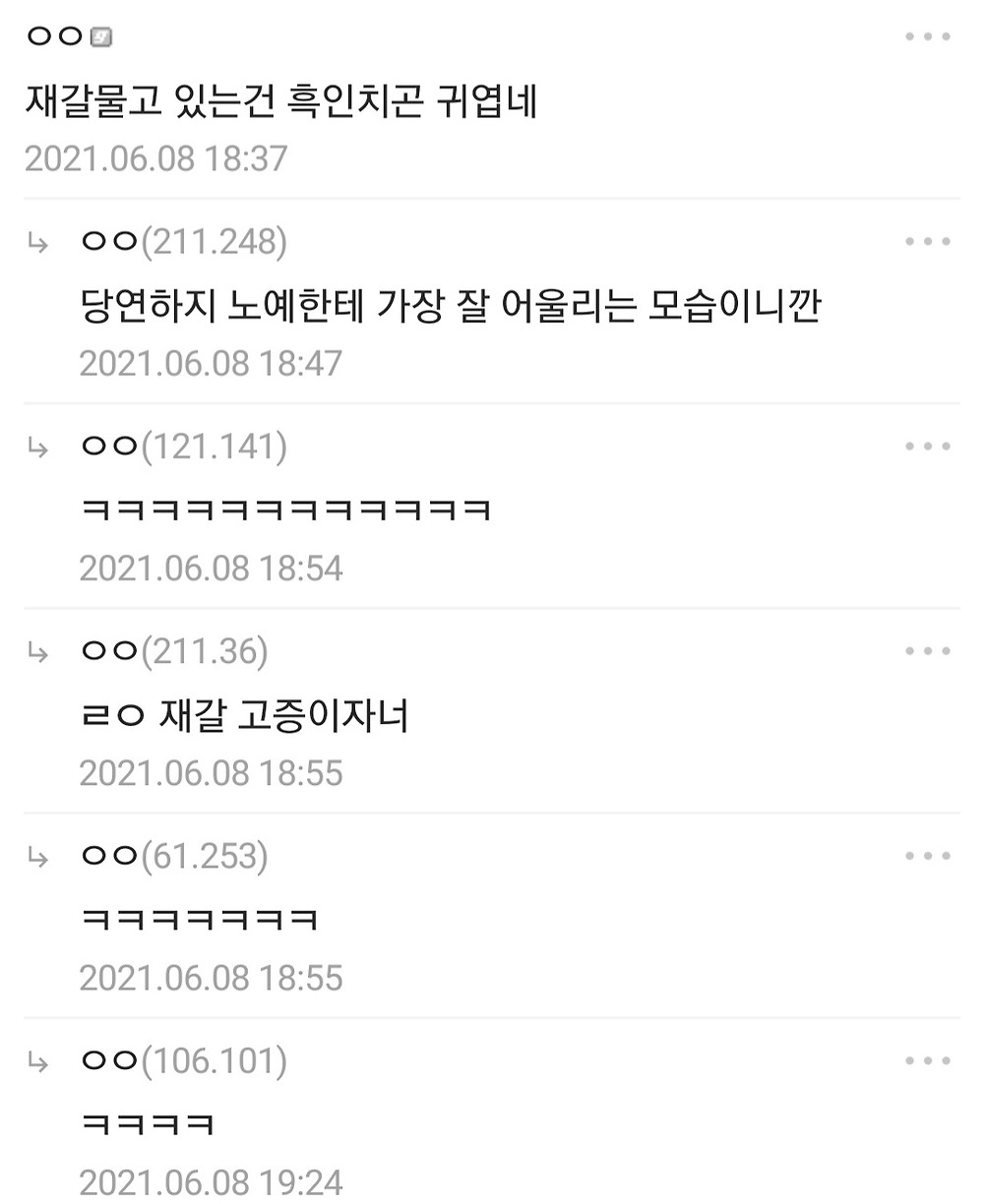The image size is (984, 1204).
Task: Open the options menu for the 18:37 comment
Action: tap(927, 37)
